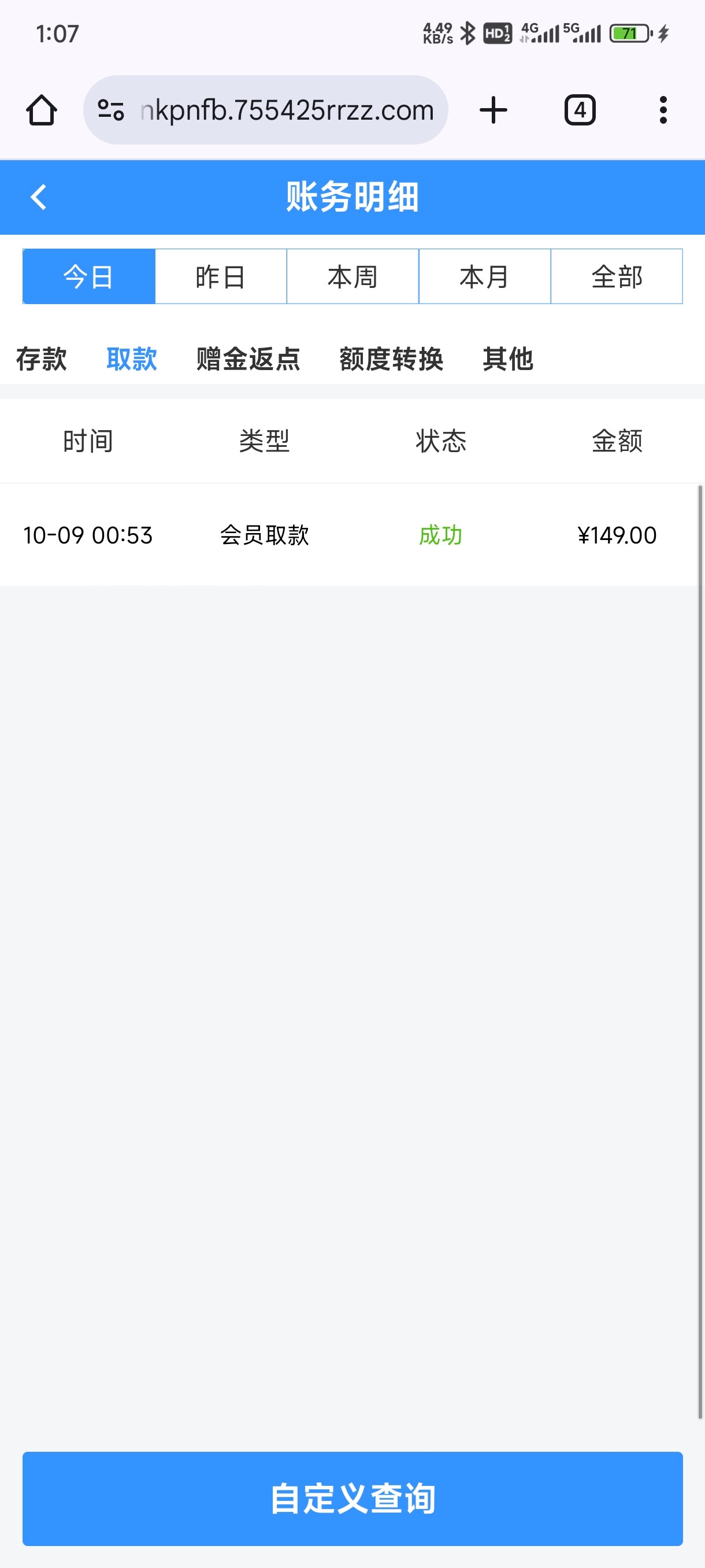Open the 其他 tab
Image resolution: width=705 pixels, height=1568 pixels.
508,358
